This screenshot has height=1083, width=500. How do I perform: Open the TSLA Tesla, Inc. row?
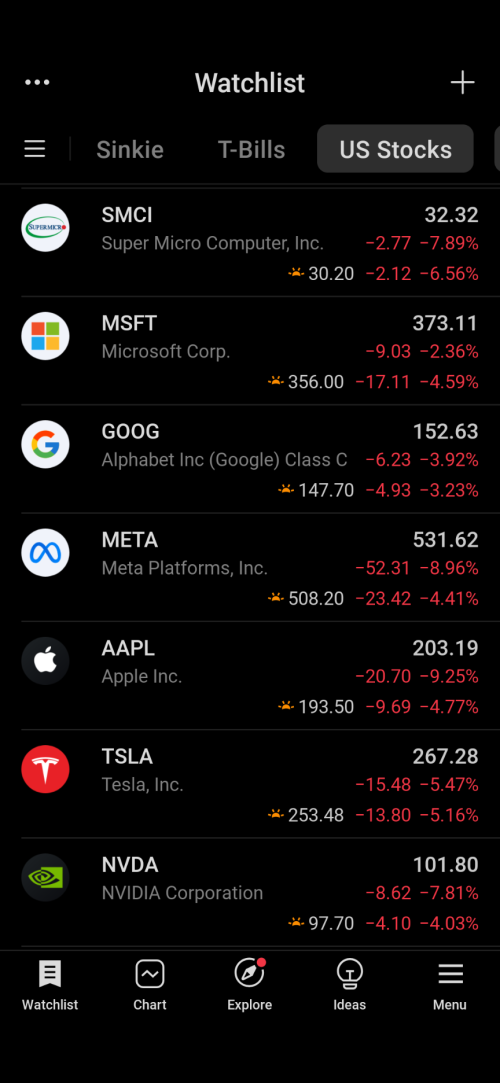(x=250, y=785)
